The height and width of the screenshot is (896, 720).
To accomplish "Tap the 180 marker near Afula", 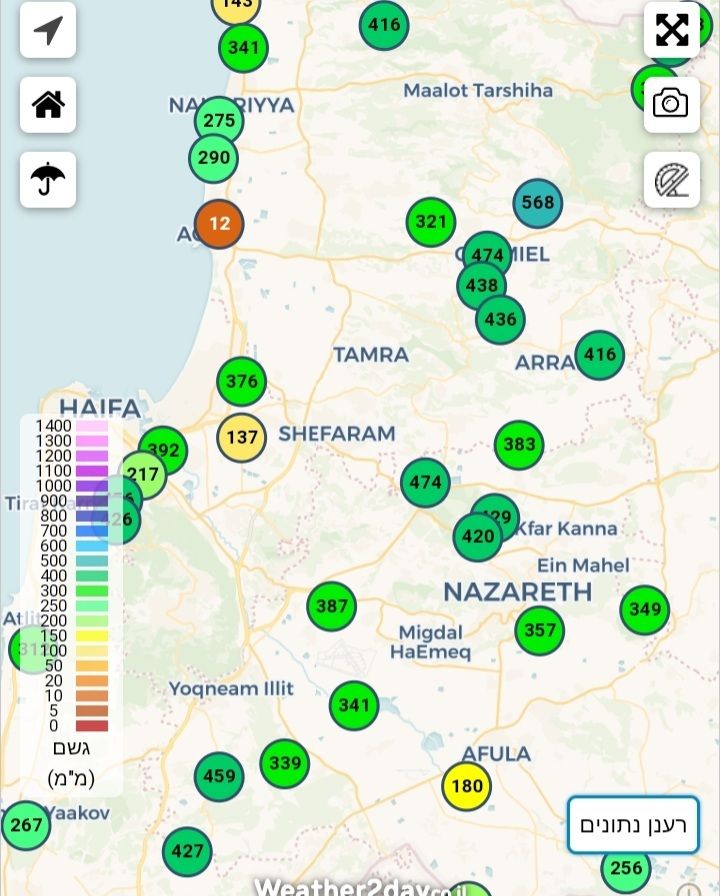I will [x=467, y=786].
